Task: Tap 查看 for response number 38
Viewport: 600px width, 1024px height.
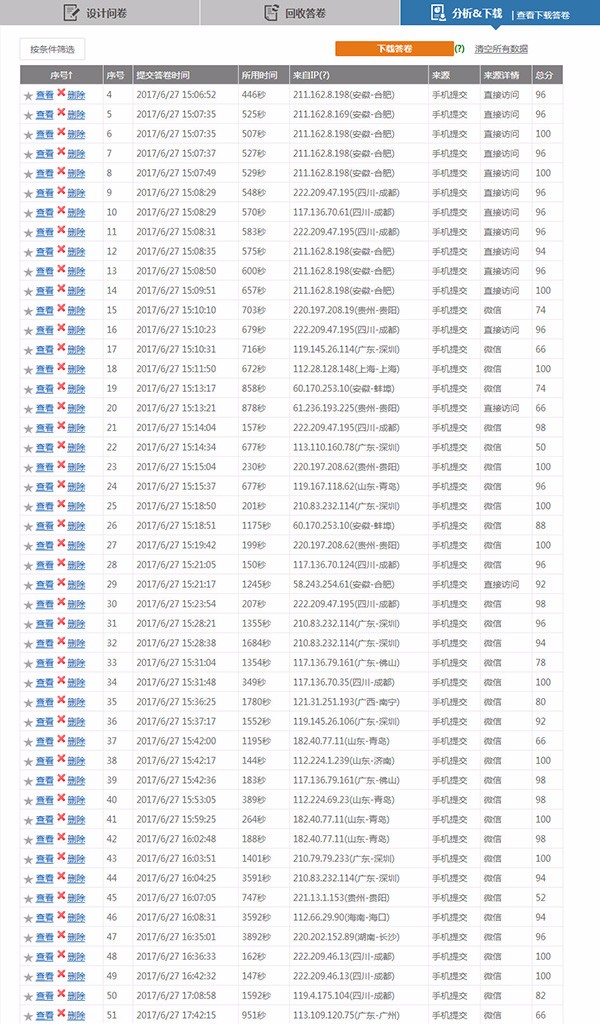Action: [44, 761]
